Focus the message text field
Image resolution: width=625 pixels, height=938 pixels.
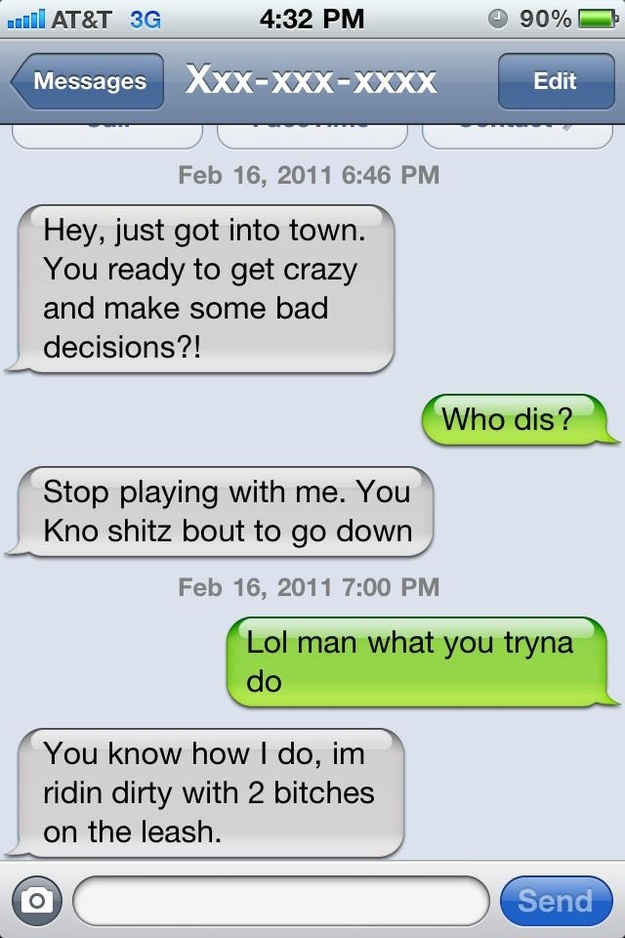coord(280,900)
